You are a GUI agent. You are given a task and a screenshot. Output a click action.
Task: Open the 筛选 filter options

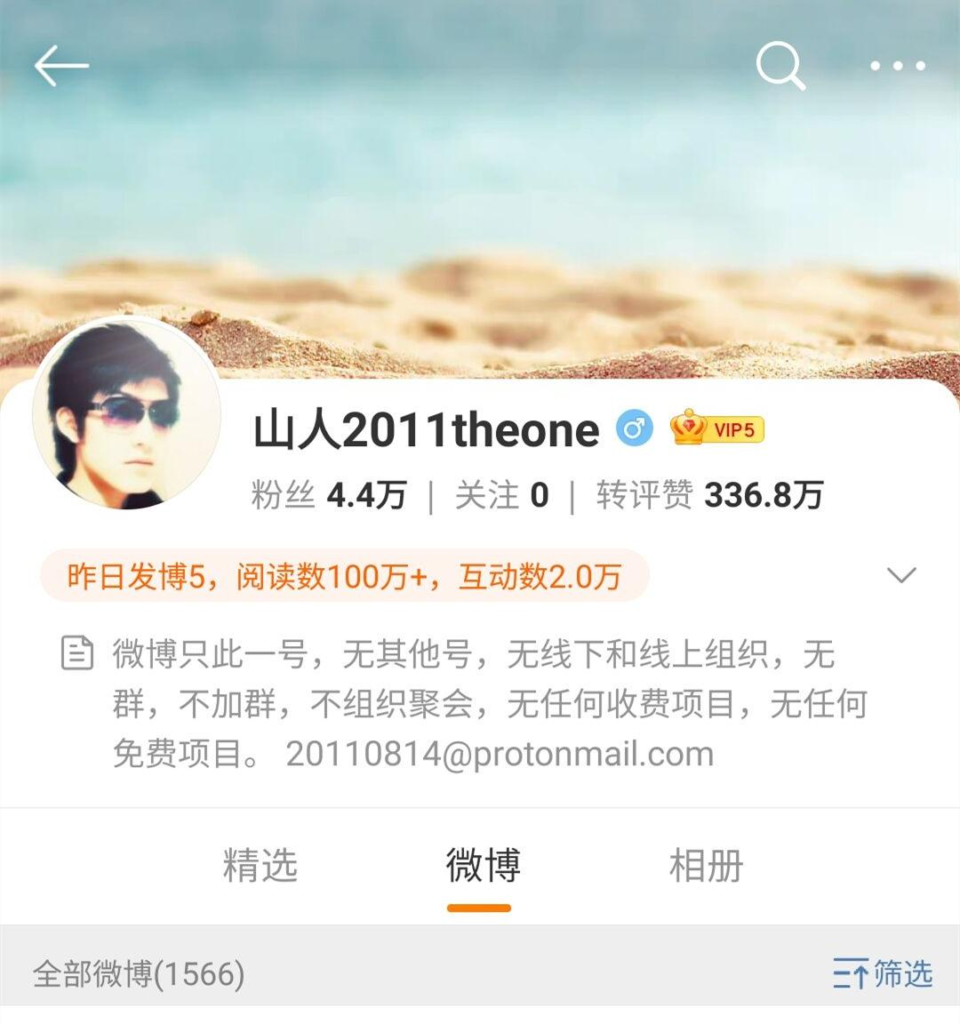coord(883,973)
